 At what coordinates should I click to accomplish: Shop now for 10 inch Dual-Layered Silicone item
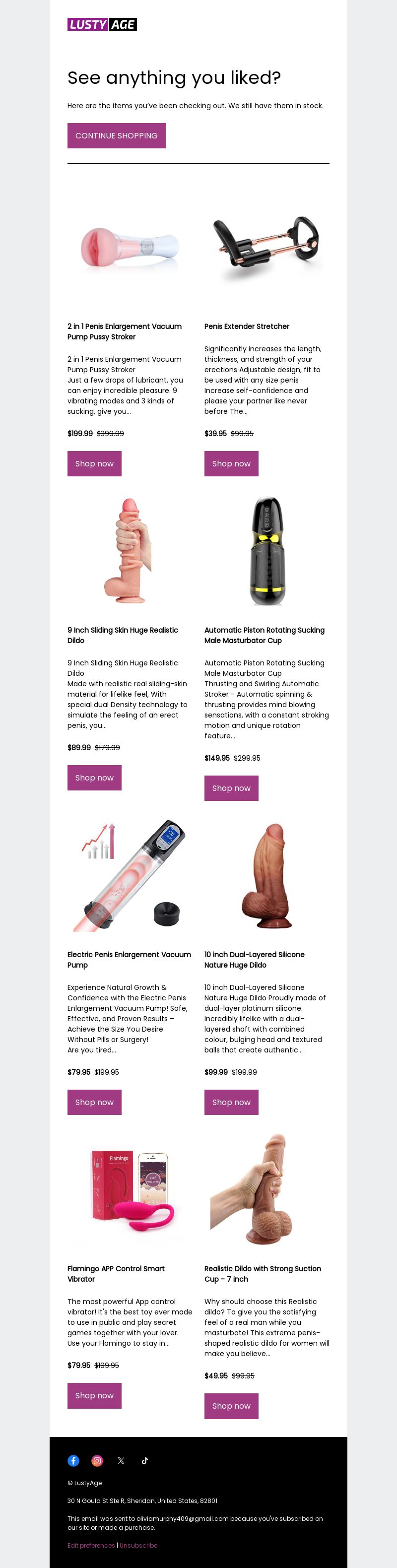231,1103
